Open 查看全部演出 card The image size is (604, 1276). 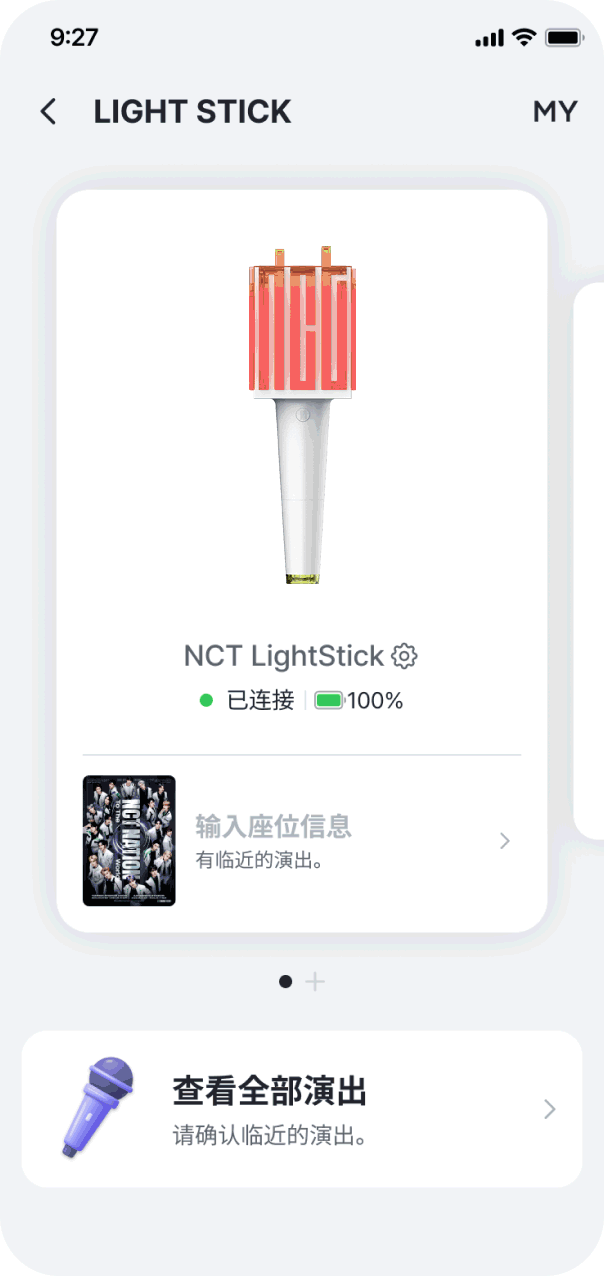[302, 1109]
